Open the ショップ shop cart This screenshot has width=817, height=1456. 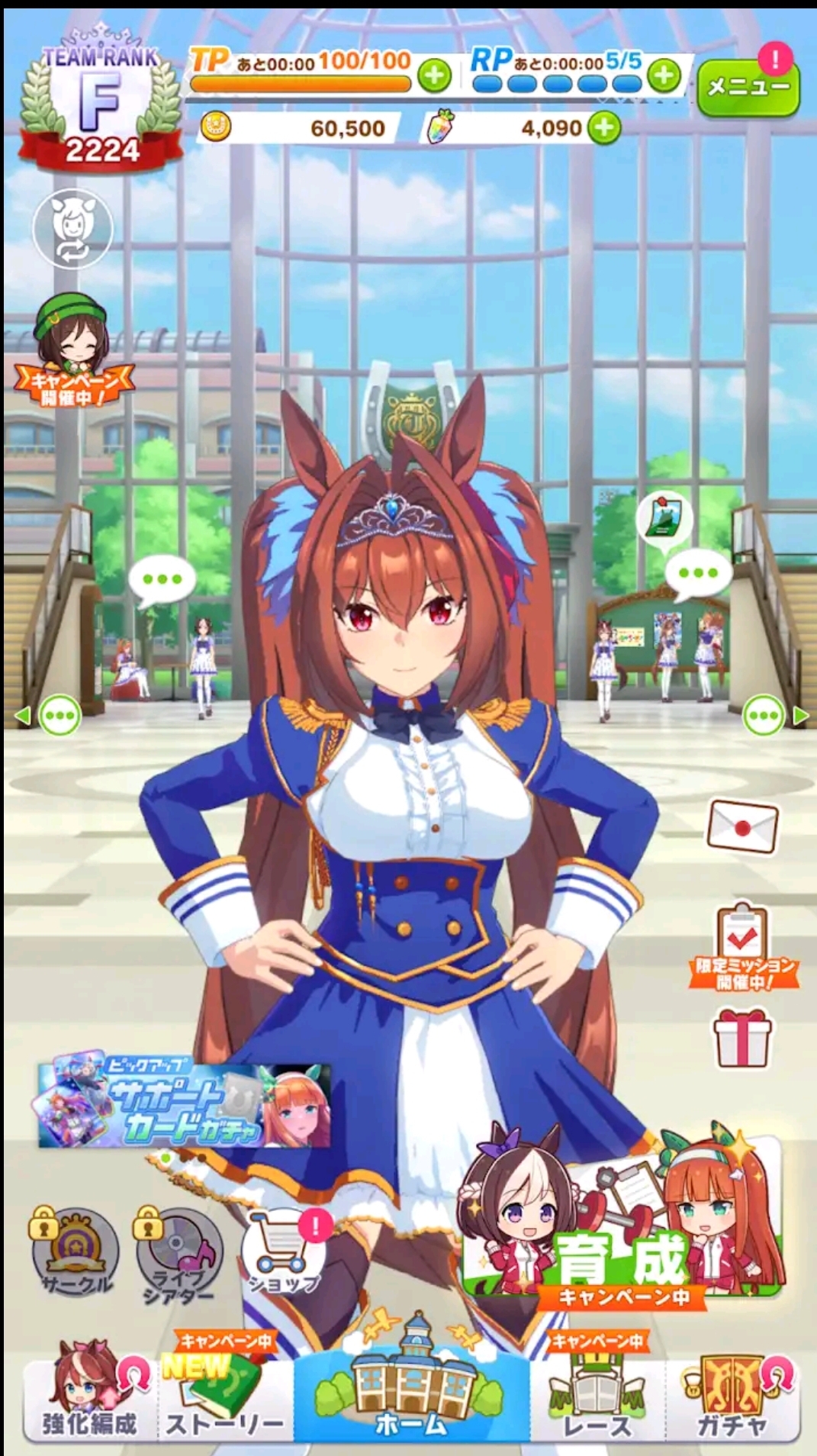(x=283, y=1251)
